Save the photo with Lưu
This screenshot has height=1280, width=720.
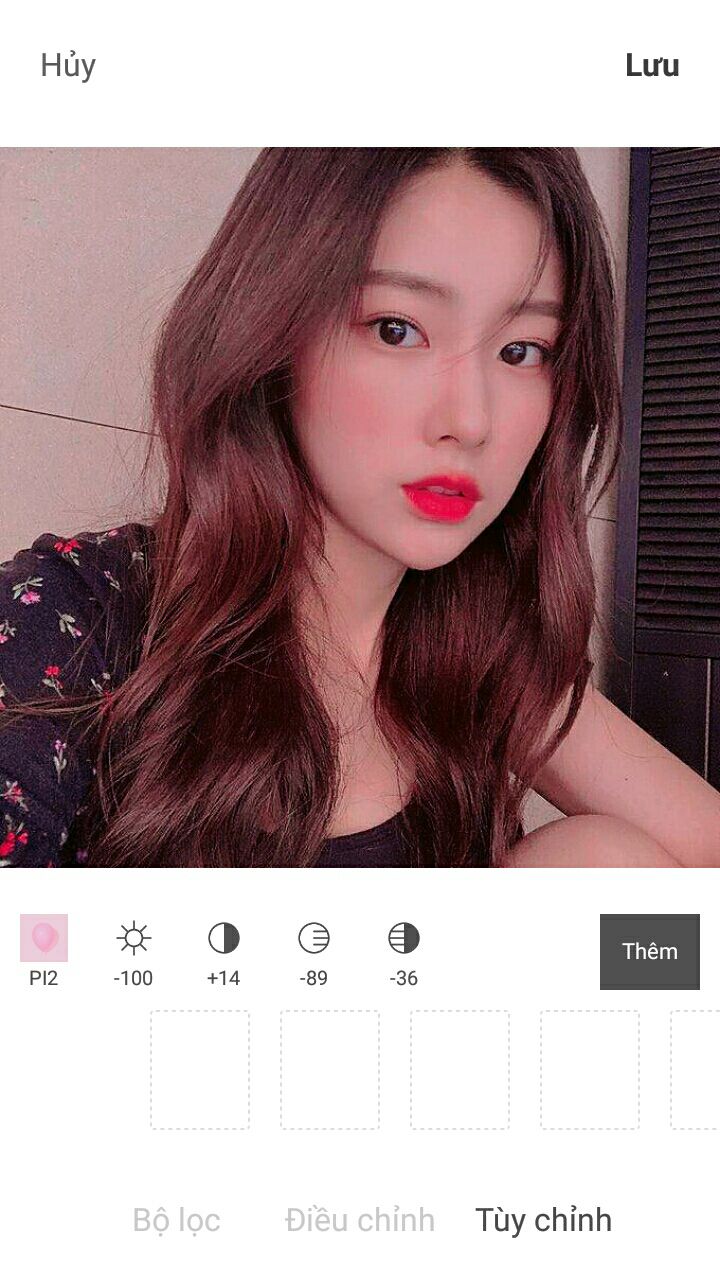coord(652,66)
